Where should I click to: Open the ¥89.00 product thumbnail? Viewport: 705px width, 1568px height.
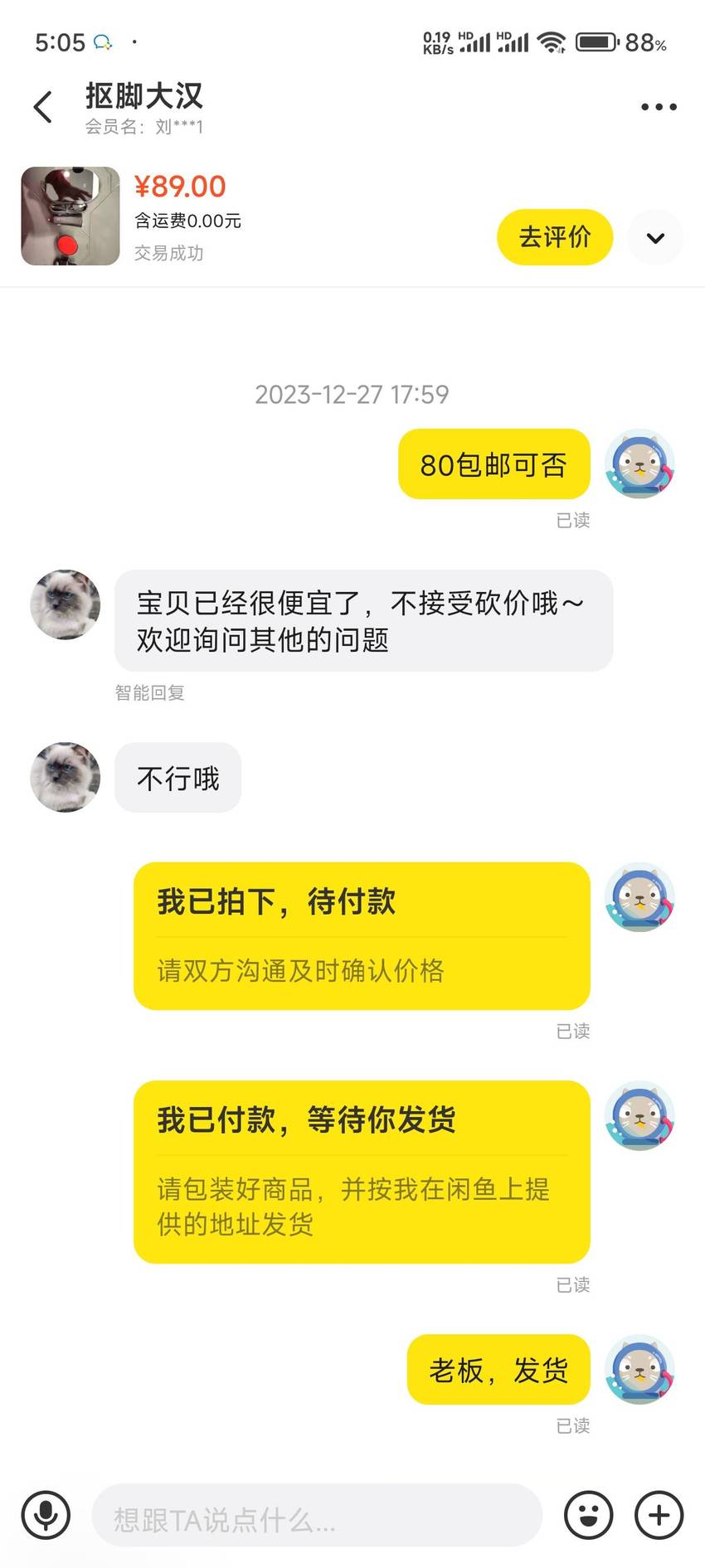click(x=70, y=216)
